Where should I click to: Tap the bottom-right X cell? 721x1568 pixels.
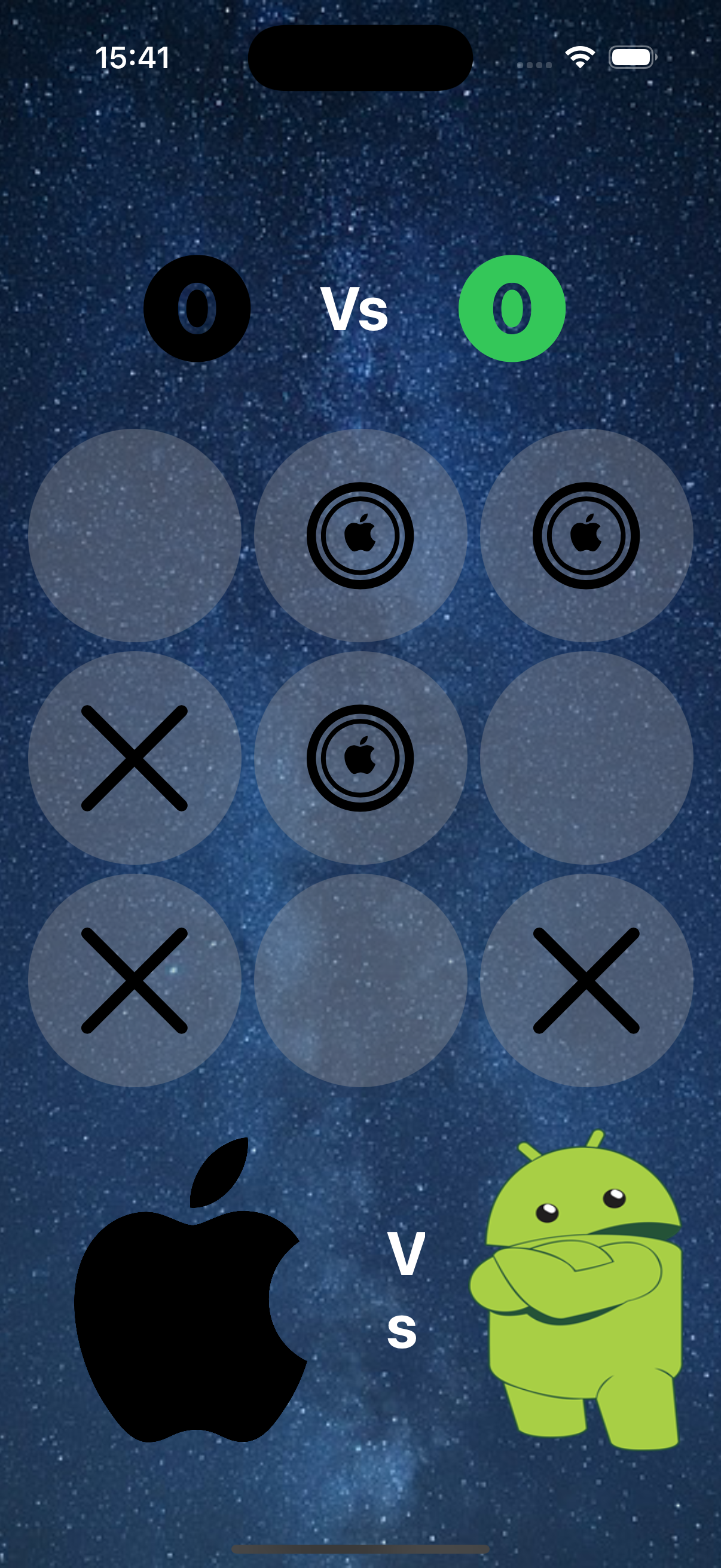586,980
